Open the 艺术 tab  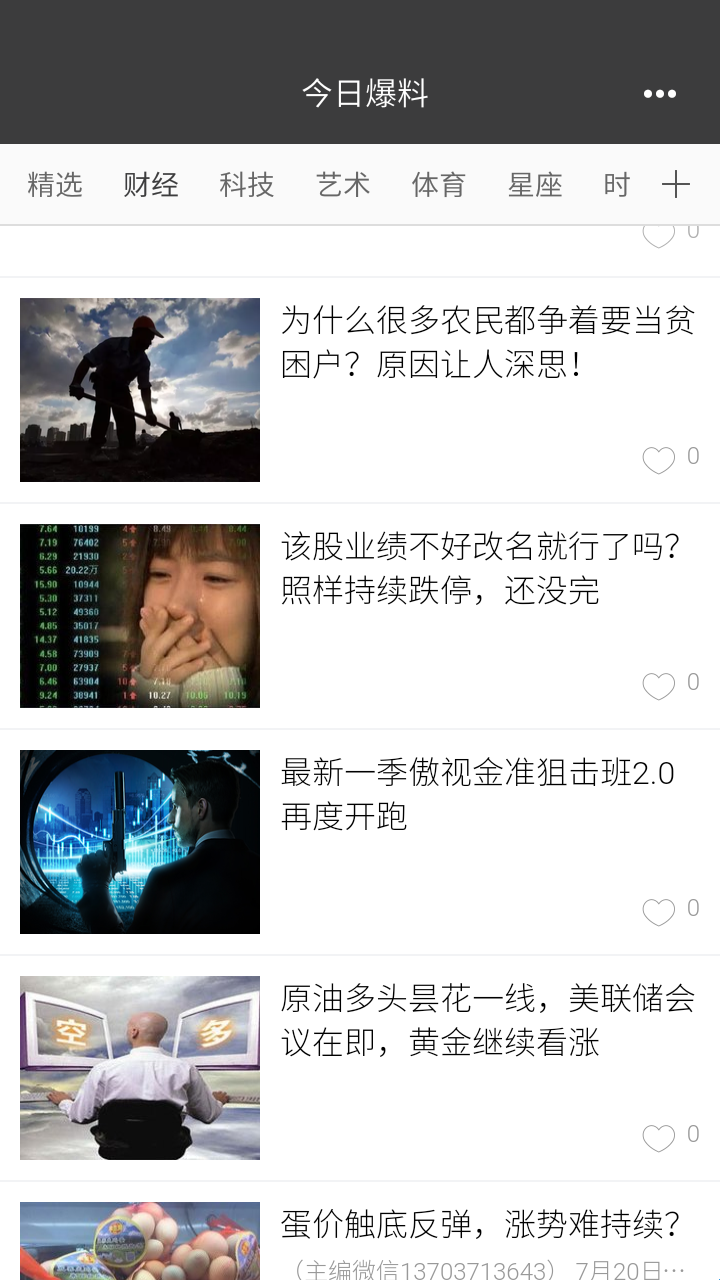pyautogui.click(x=343, y=185)
